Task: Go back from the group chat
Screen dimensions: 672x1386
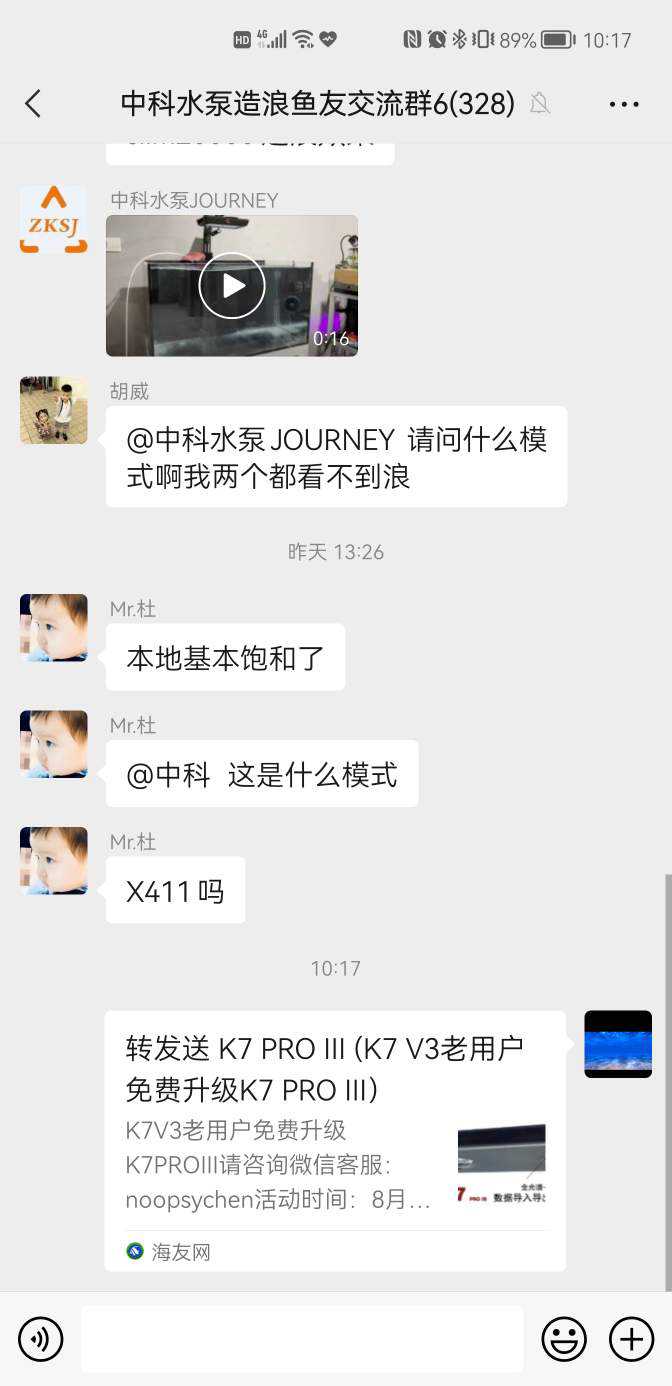Action: pos(33,103)
